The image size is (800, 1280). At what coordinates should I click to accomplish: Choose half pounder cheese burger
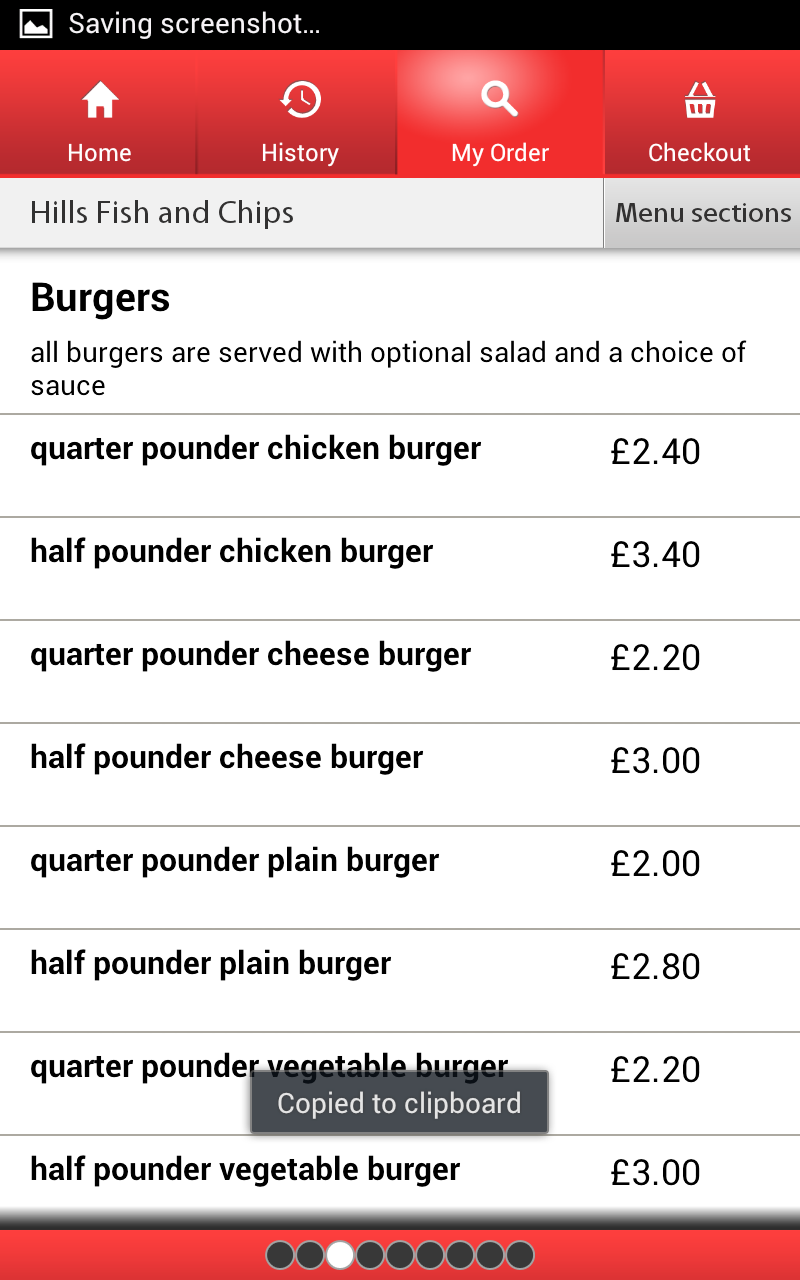[400, 775]
